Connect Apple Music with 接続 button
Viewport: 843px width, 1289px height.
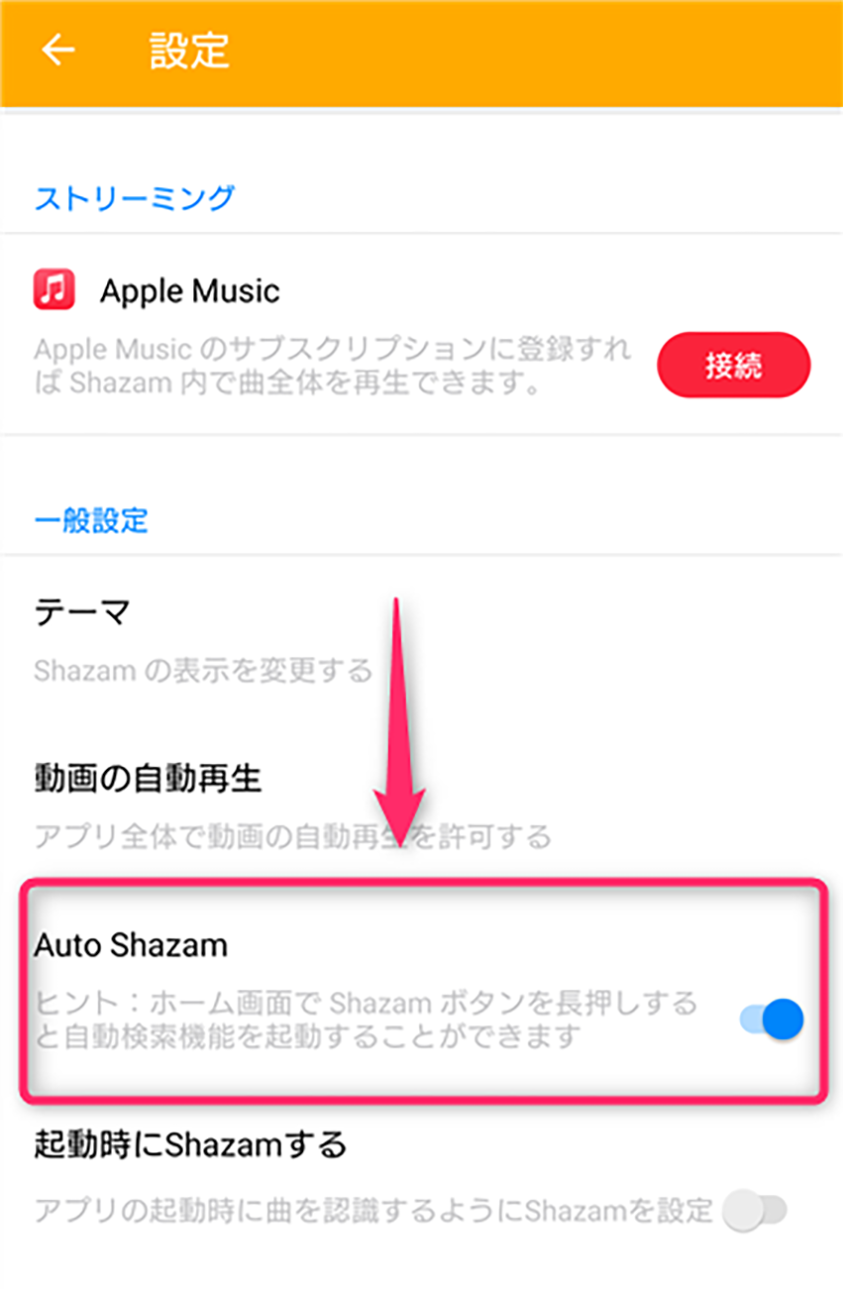pos(733,366)
